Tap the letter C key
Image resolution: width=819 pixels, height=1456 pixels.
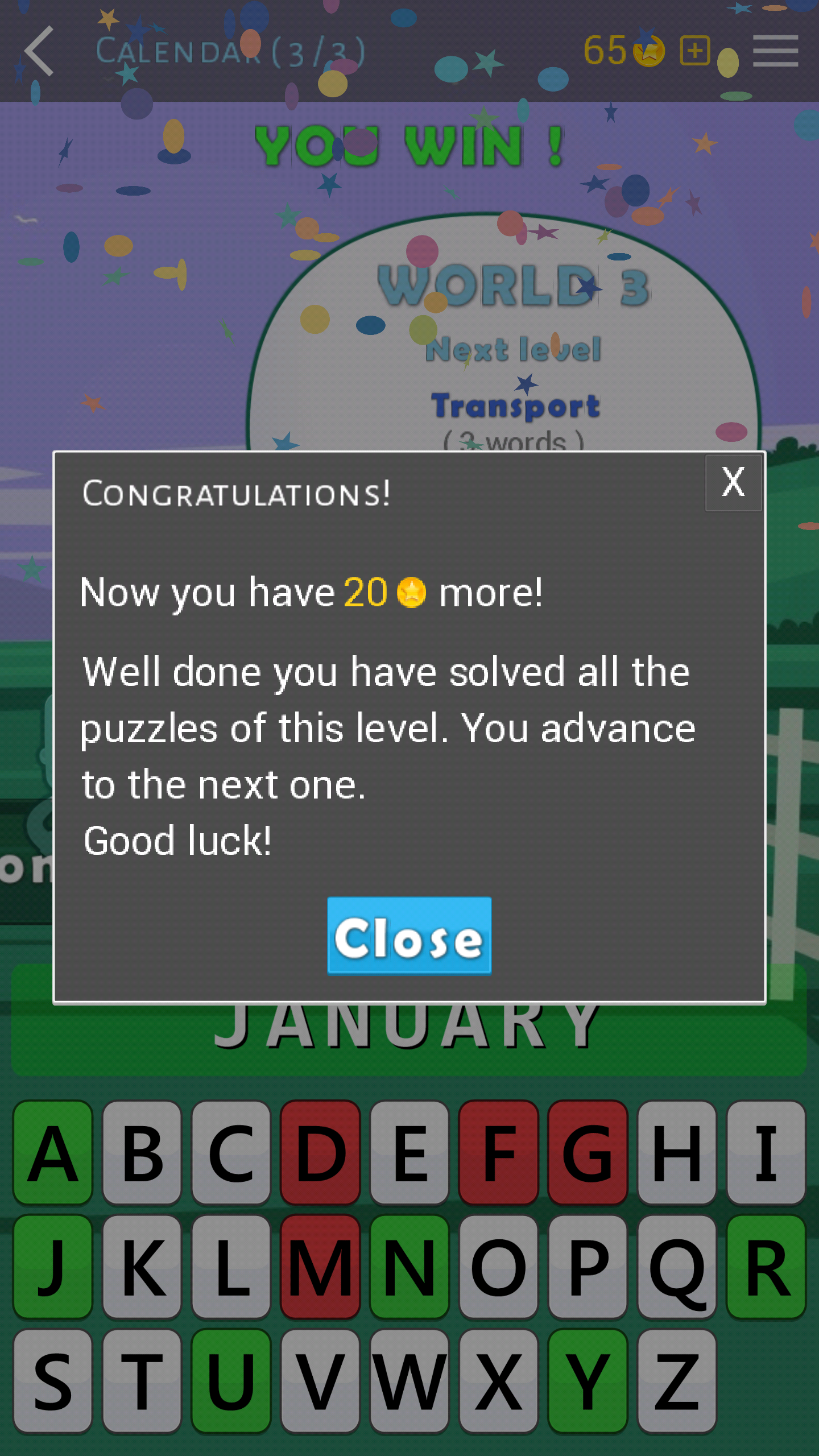point(231,1153)
